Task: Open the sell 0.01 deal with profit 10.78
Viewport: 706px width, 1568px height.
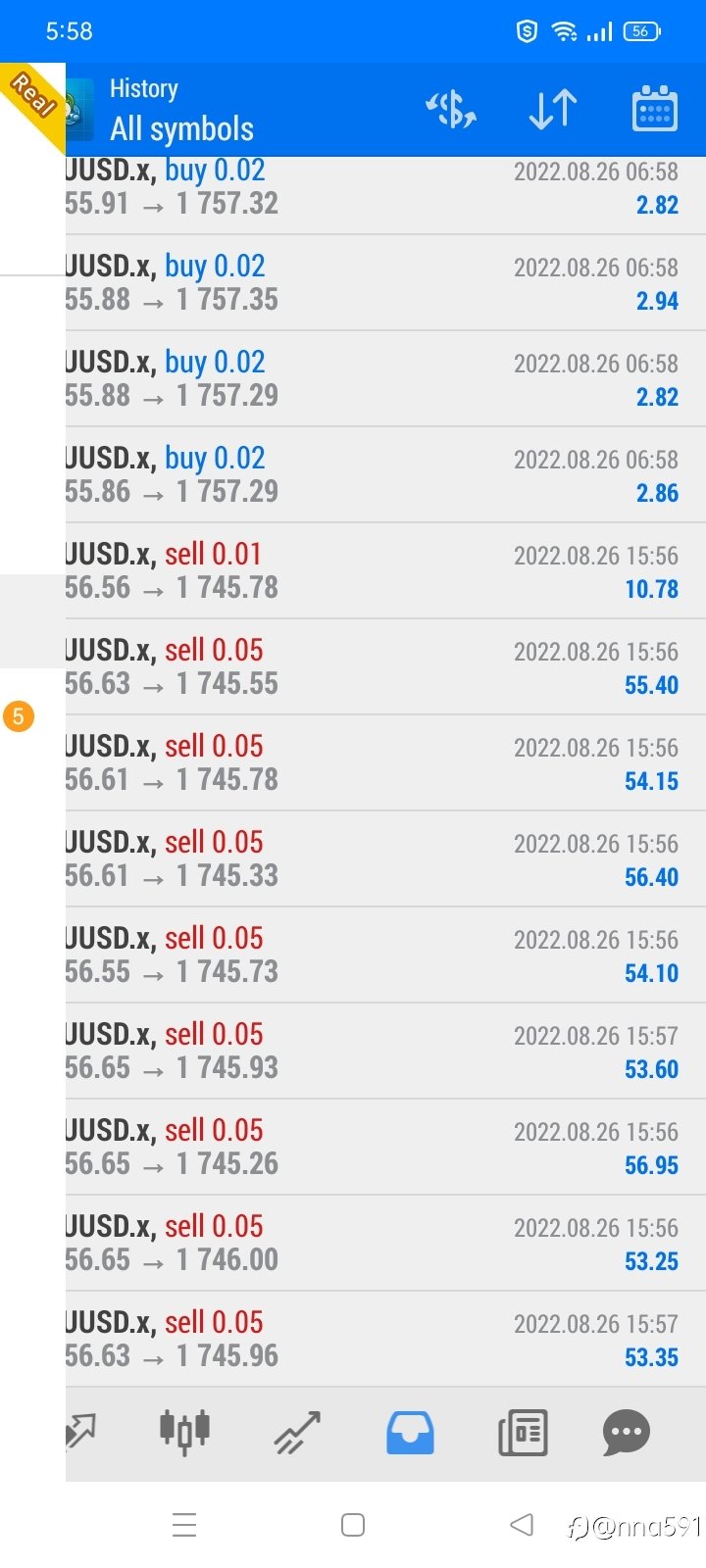Action: tap(385, 571)
